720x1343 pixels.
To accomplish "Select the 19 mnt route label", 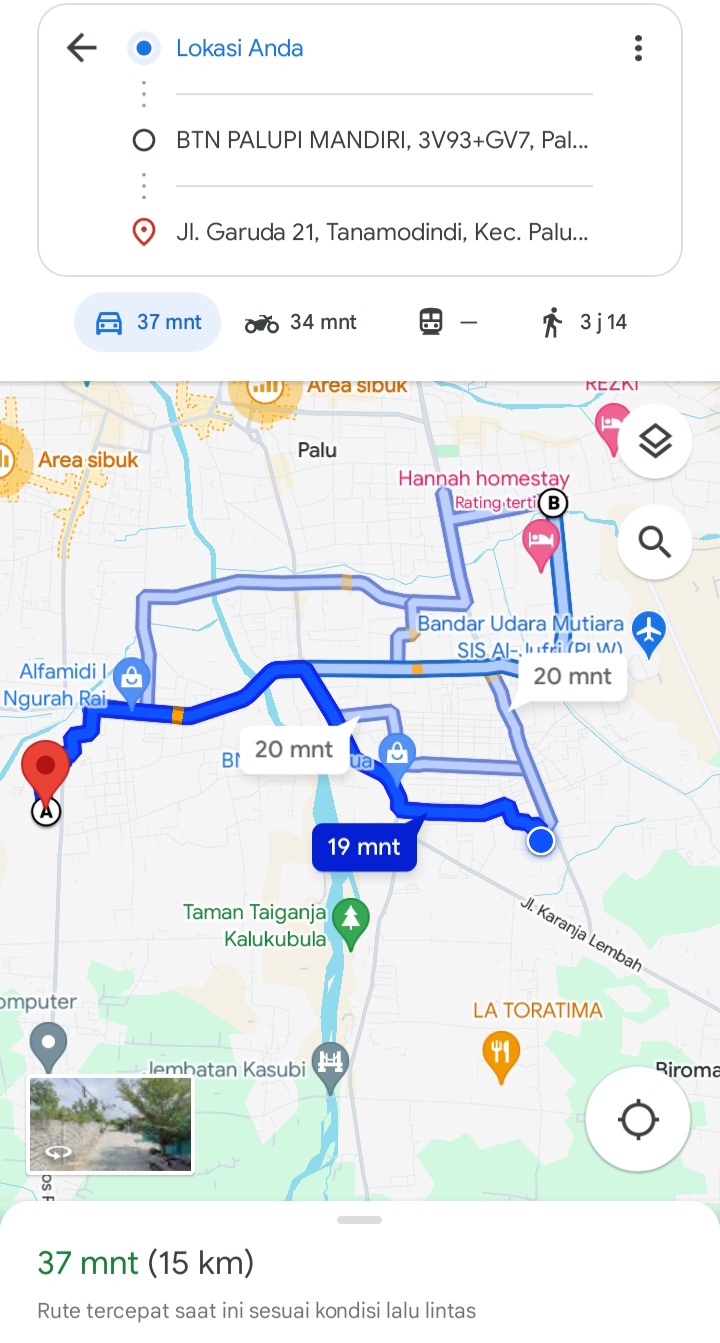I will coord(364,847).
